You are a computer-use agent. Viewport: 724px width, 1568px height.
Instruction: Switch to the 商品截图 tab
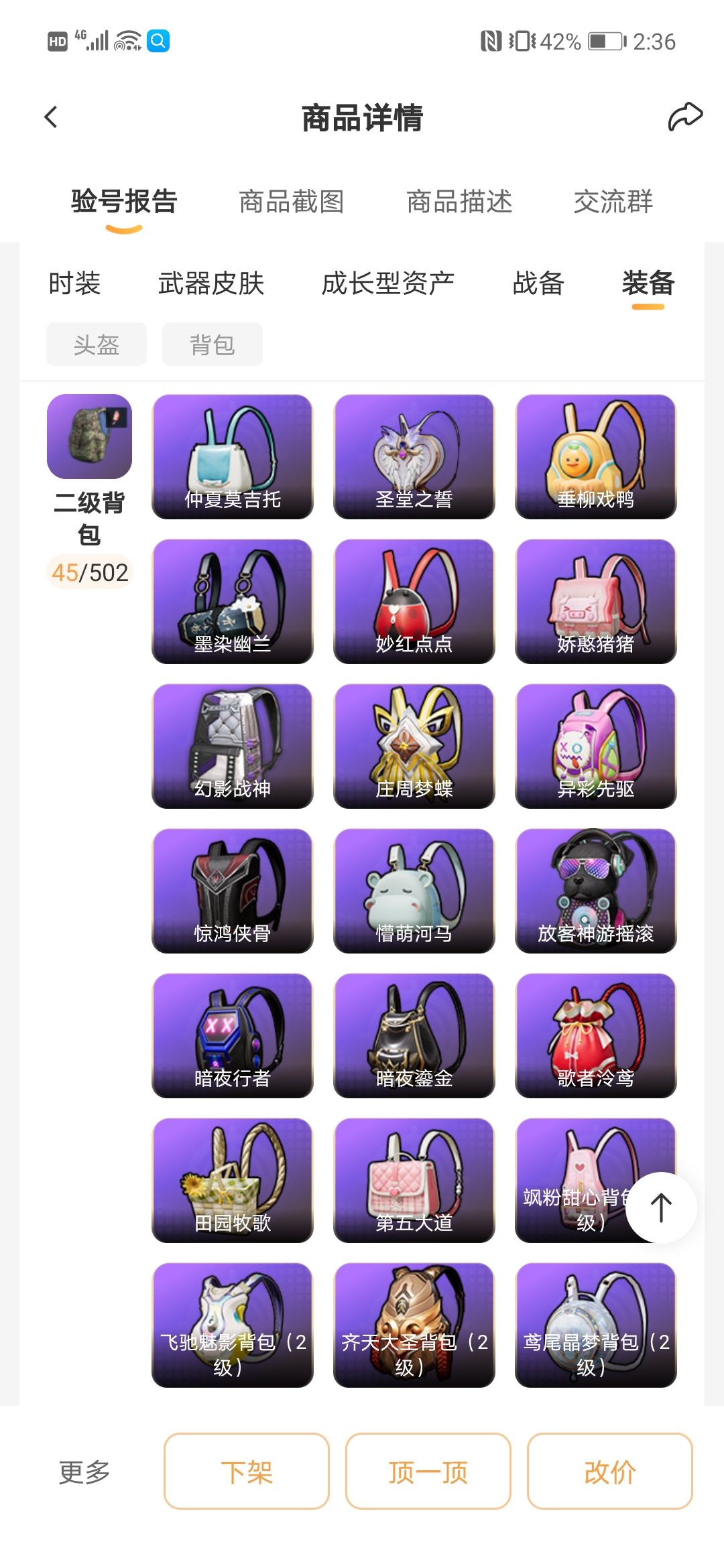[x=292, y=201]
